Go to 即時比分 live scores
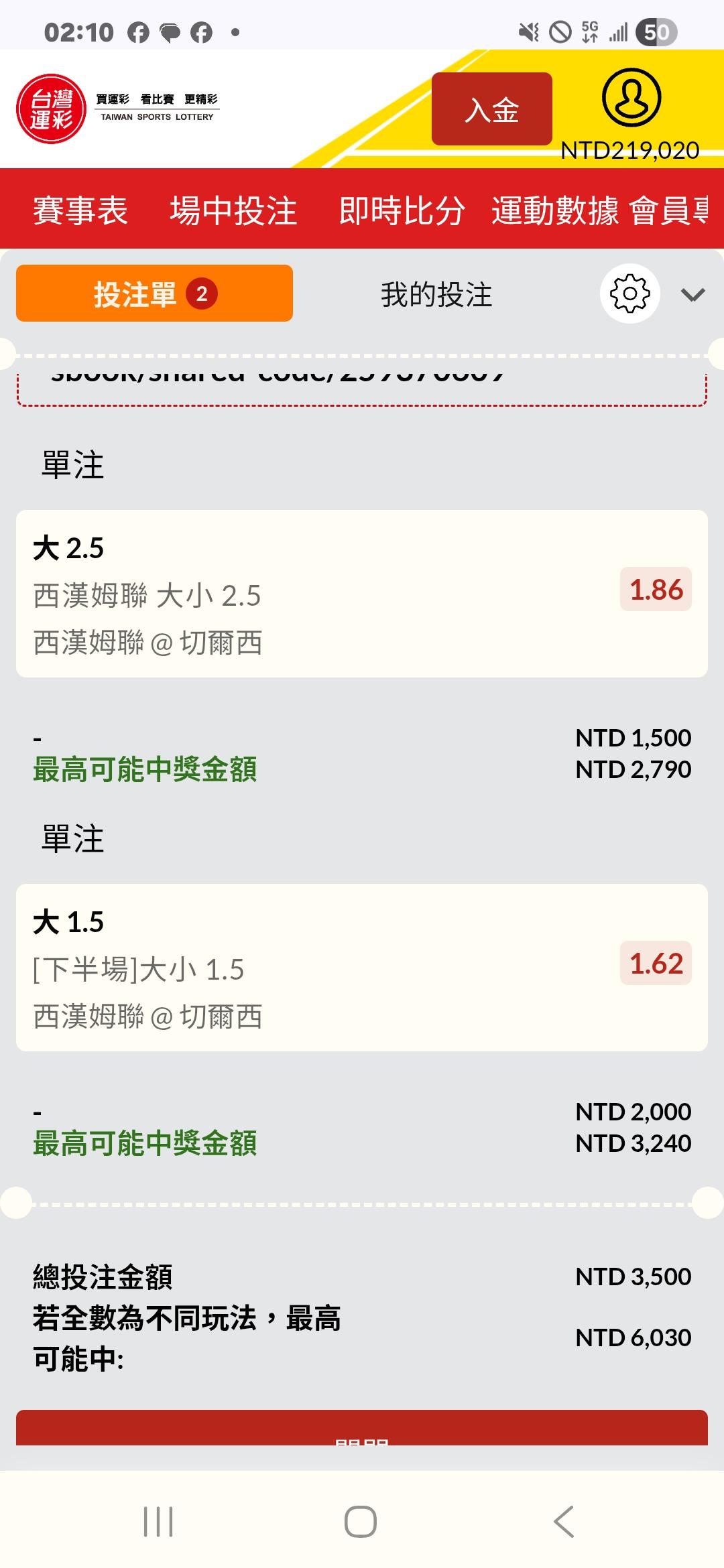The image size is (724, 1568). pyautogui.click(x=402, y=210)
